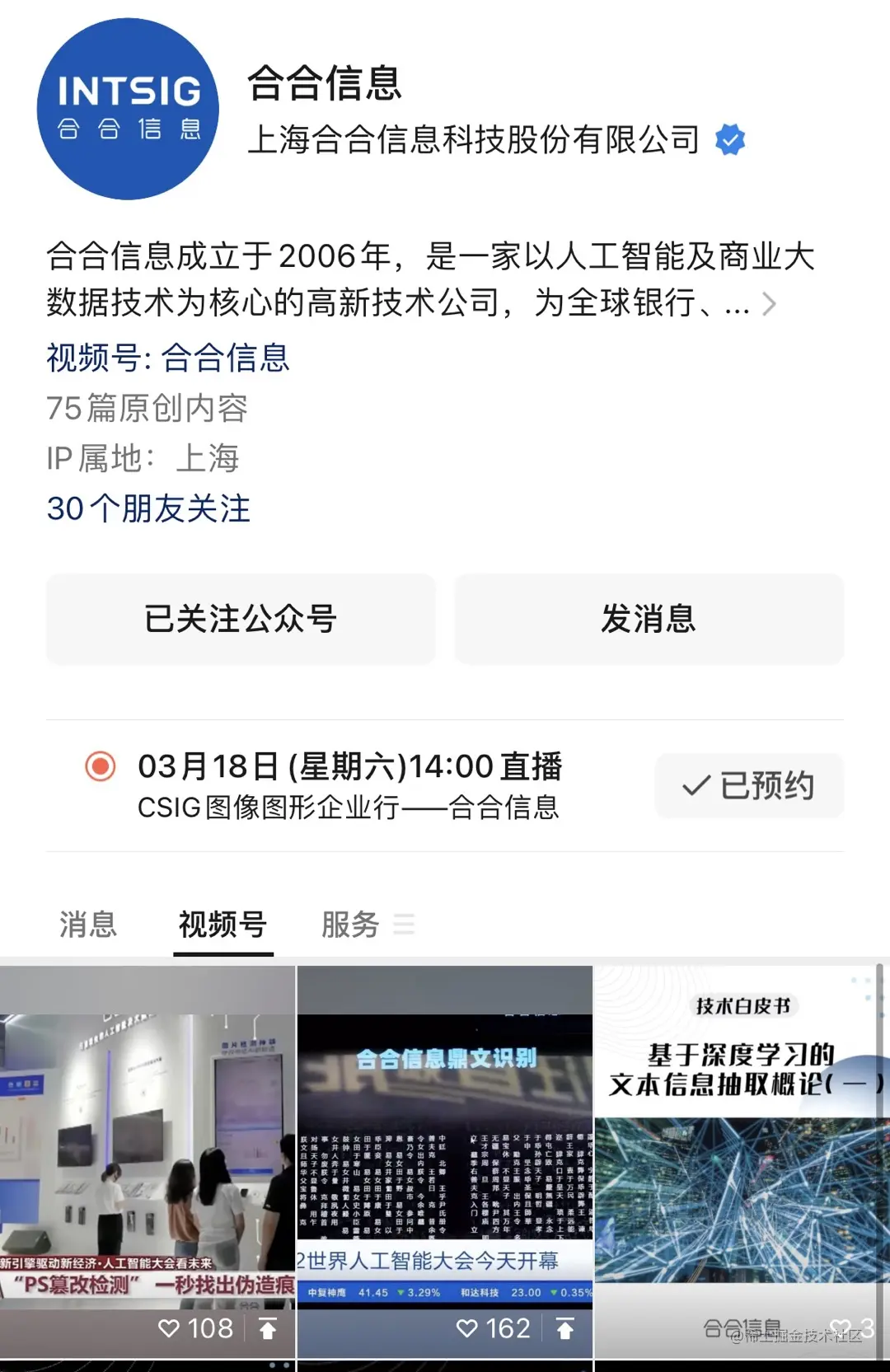Expand the 合合信息 account description
Viewport: 890px width, 1372px height.
(768, 304)
